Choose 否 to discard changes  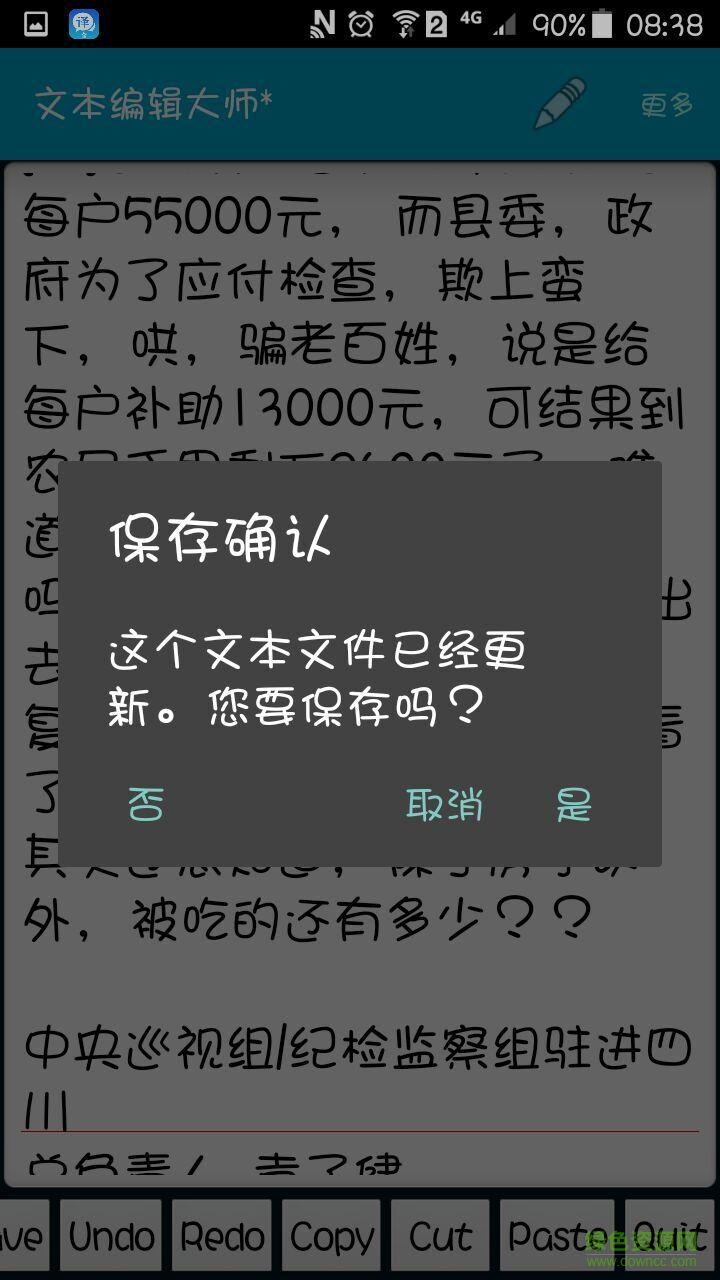146,804
